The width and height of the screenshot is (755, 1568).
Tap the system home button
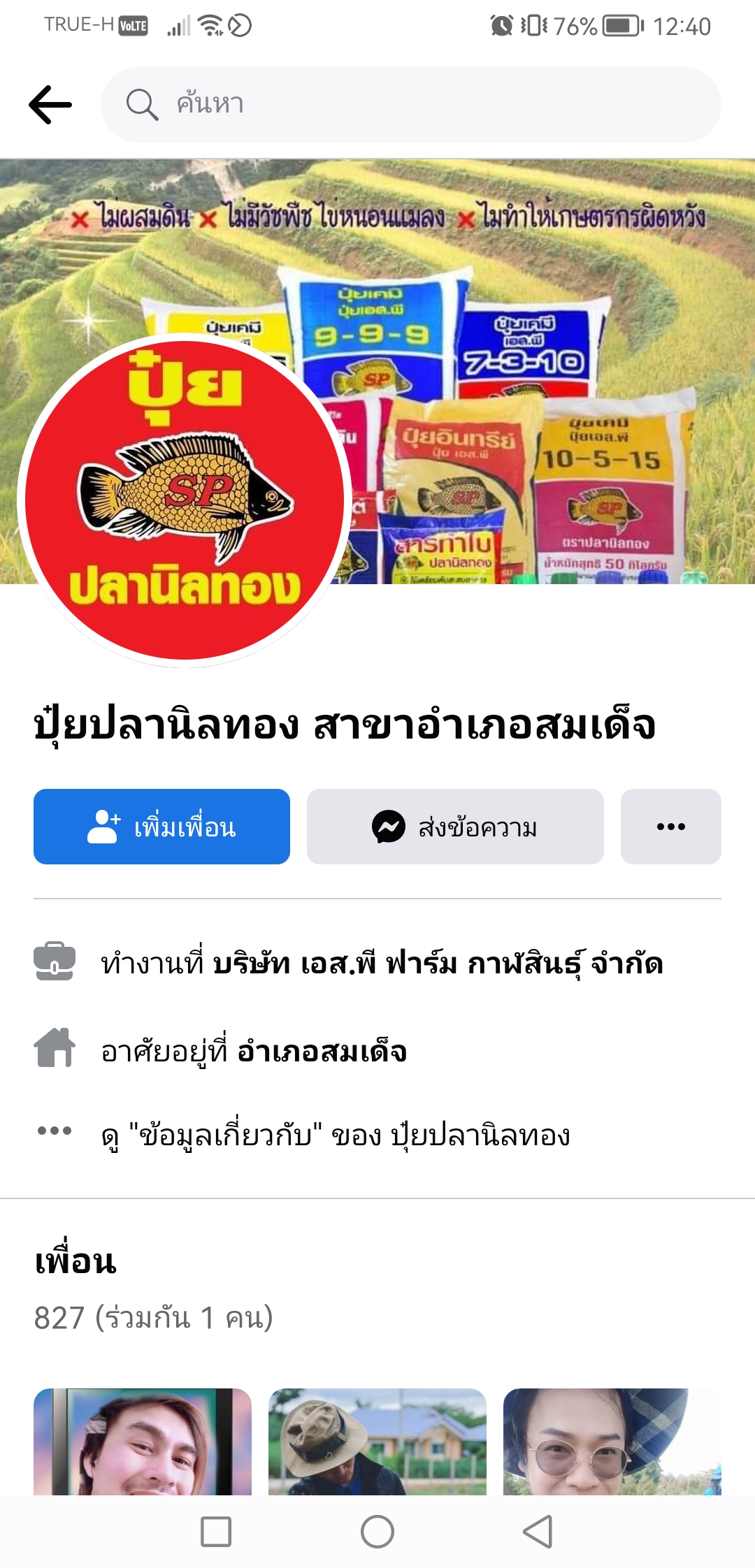377,1532
